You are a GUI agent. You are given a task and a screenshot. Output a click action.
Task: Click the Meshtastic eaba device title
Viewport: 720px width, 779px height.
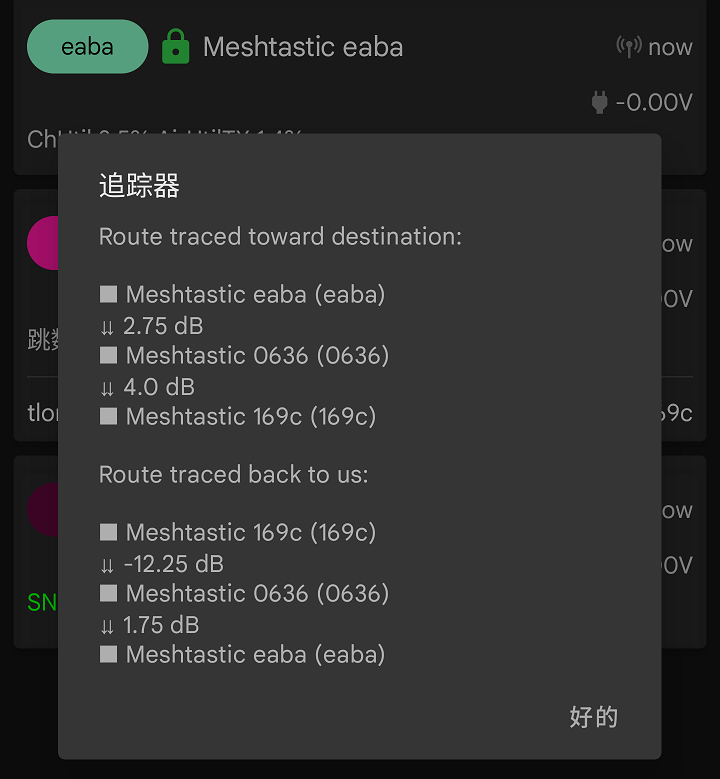click(x=302, y=46)
